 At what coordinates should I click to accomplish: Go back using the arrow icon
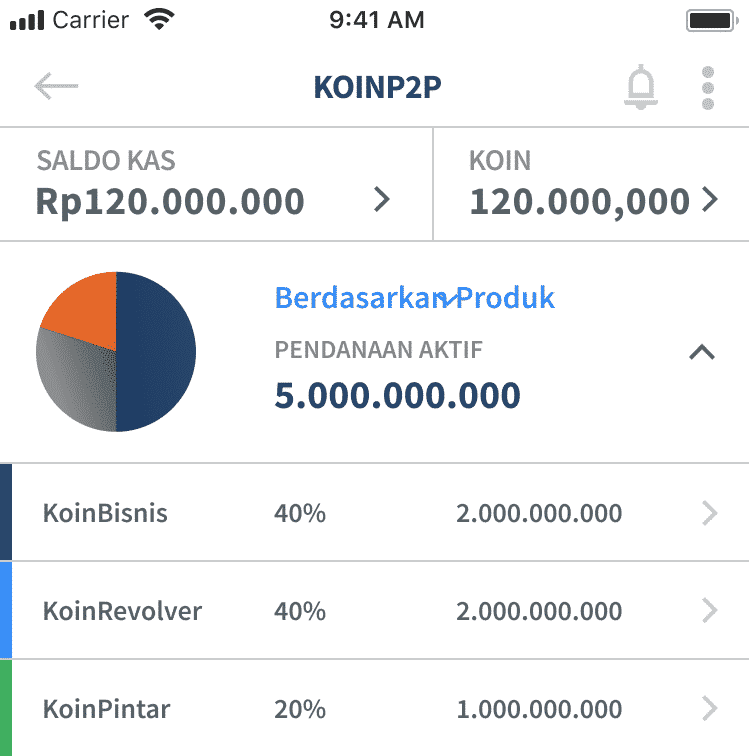coord(55,87)
